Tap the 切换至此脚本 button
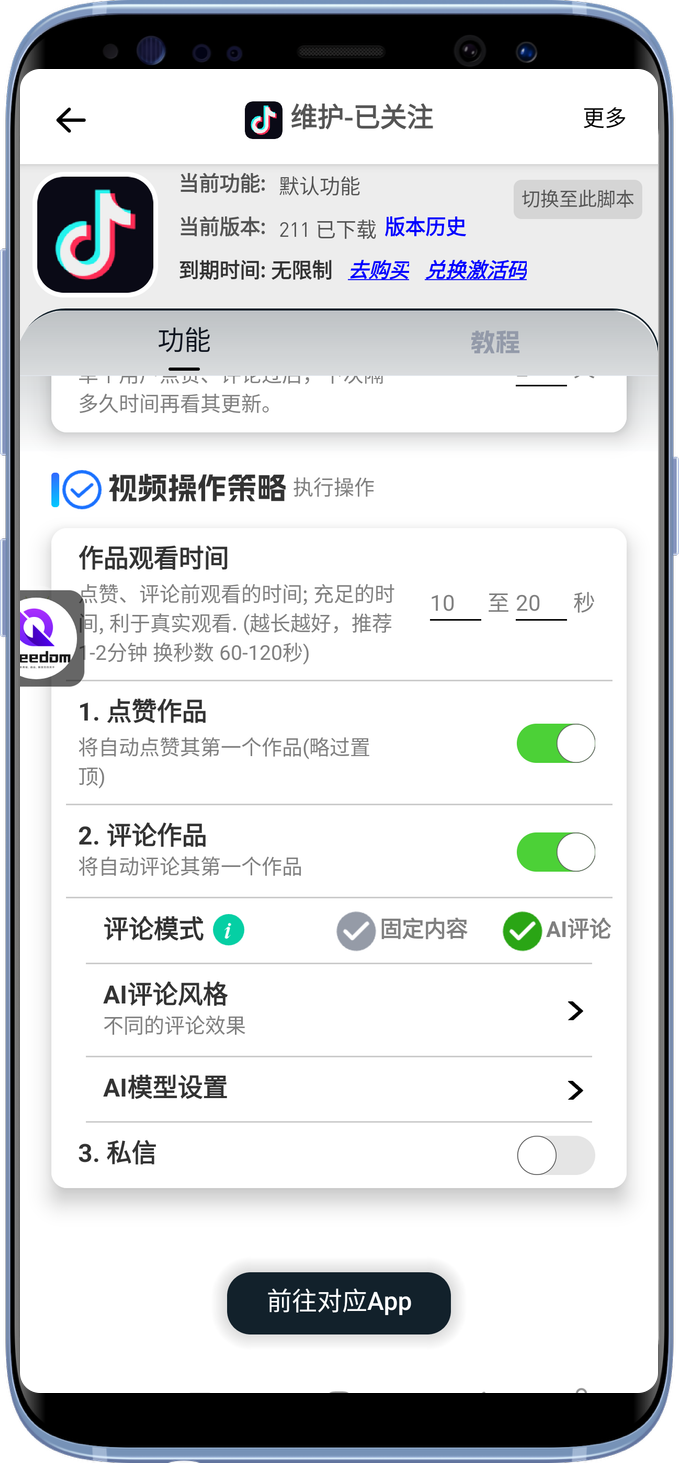Screen dimensions: 679x1463 (x=577, y=199)
